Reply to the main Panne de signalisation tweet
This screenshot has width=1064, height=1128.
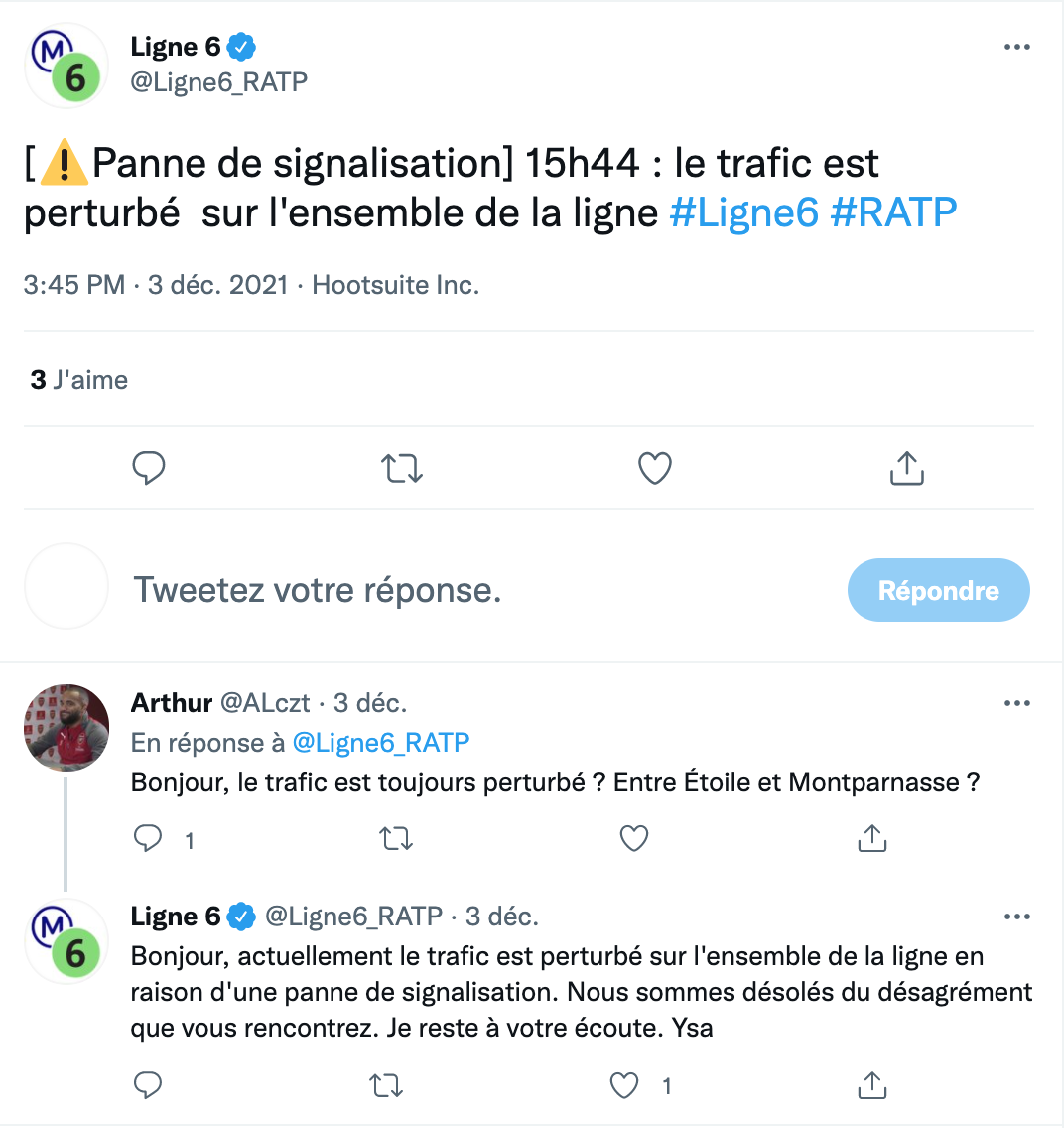pos(149,468)
